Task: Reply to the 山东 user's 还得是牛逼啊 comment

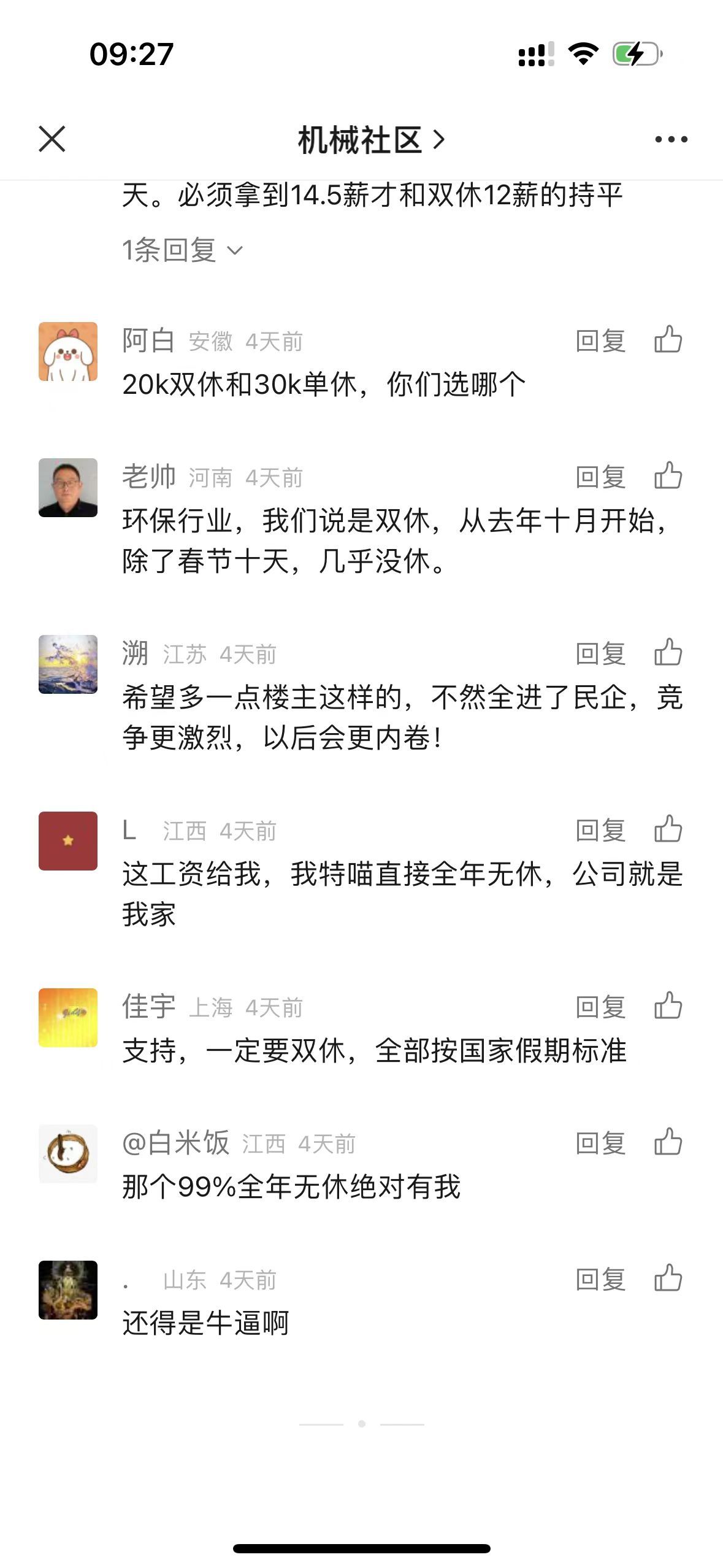Action: 600,1280
